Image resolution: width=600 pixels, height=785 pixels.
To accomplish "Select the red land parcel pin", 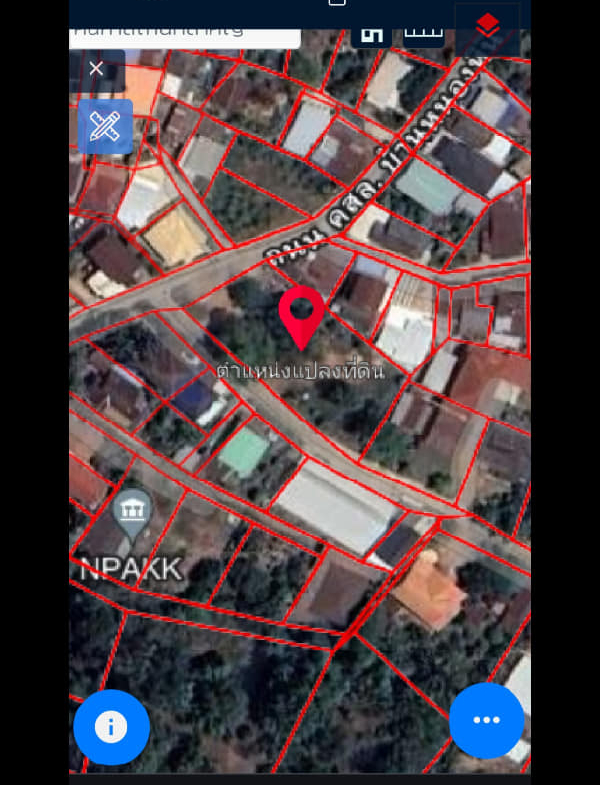I will [x=301, y=316].
